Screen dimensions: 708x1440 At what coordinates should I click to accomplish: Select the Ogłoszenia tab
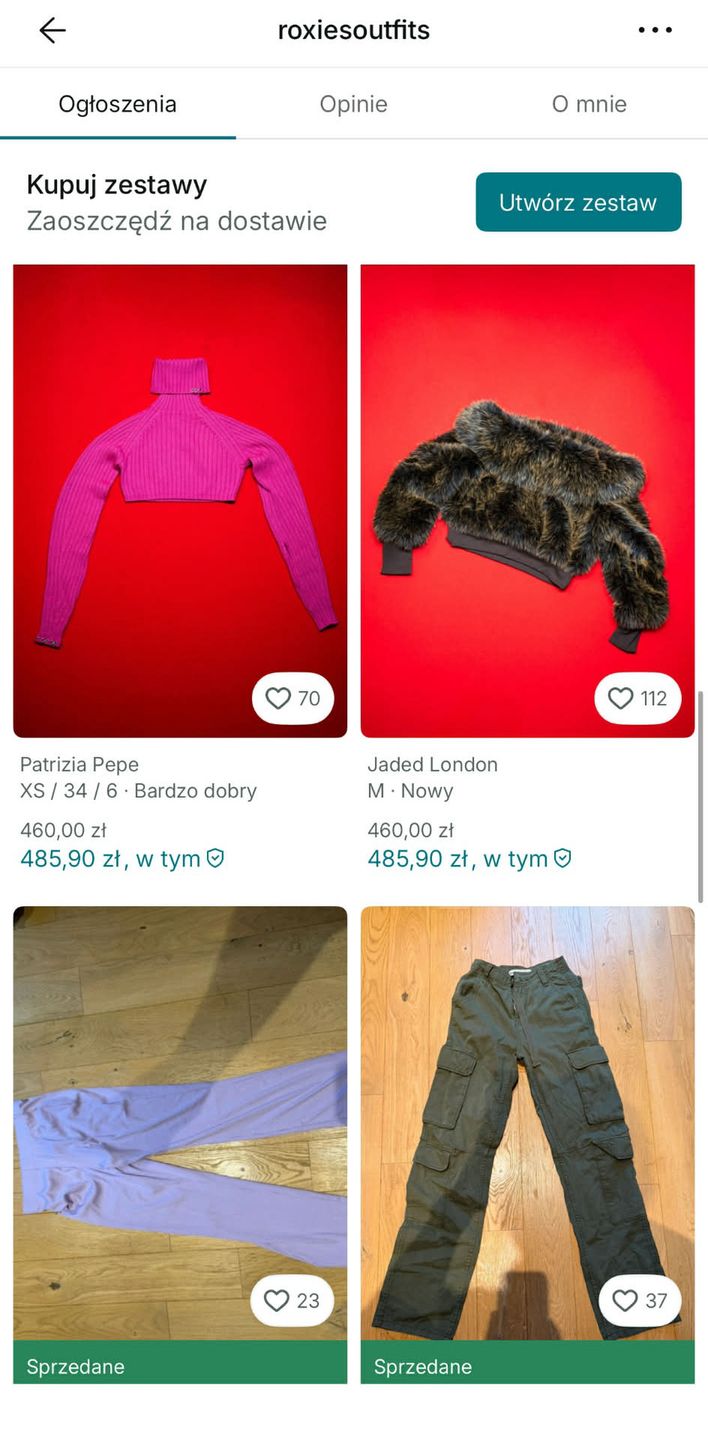coord(117,104)
